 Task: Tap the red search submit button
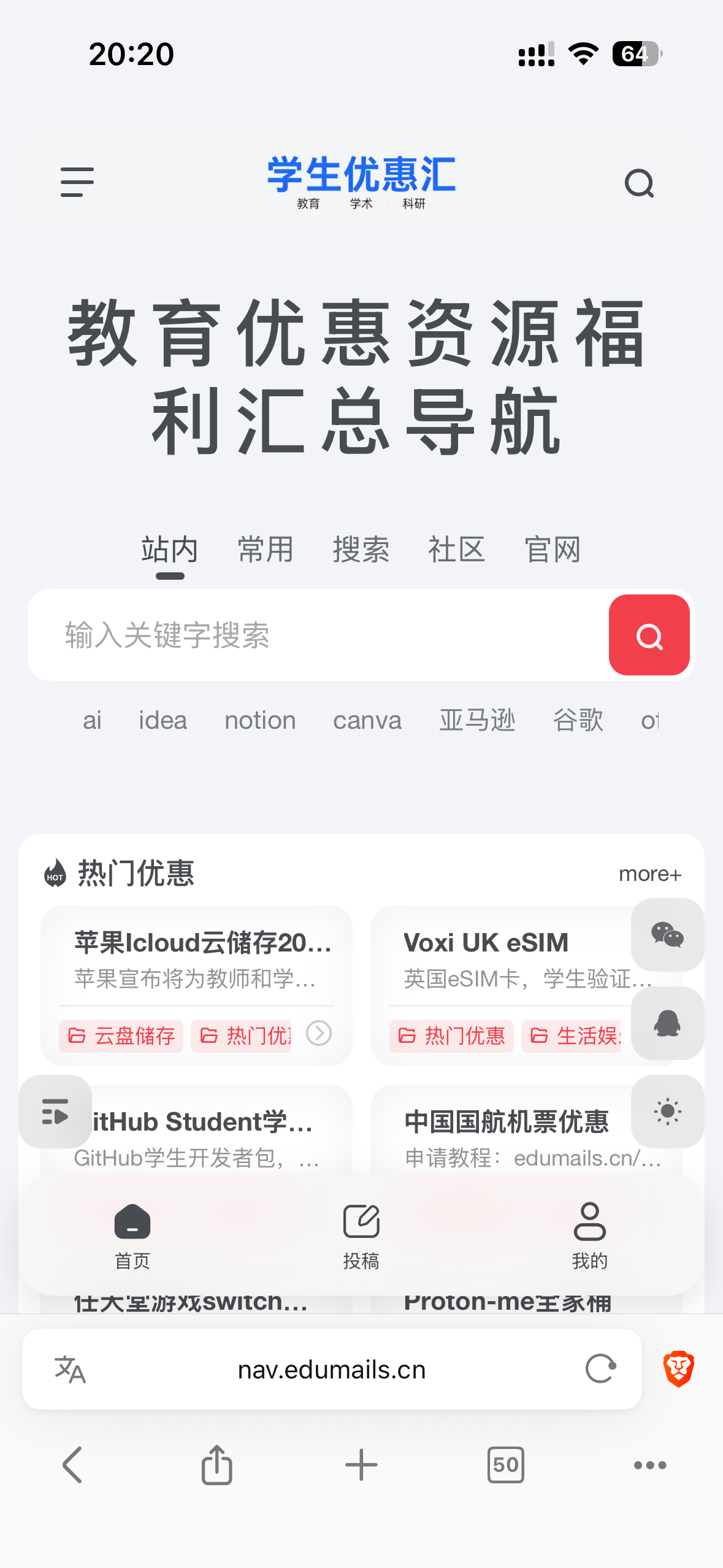649,636
